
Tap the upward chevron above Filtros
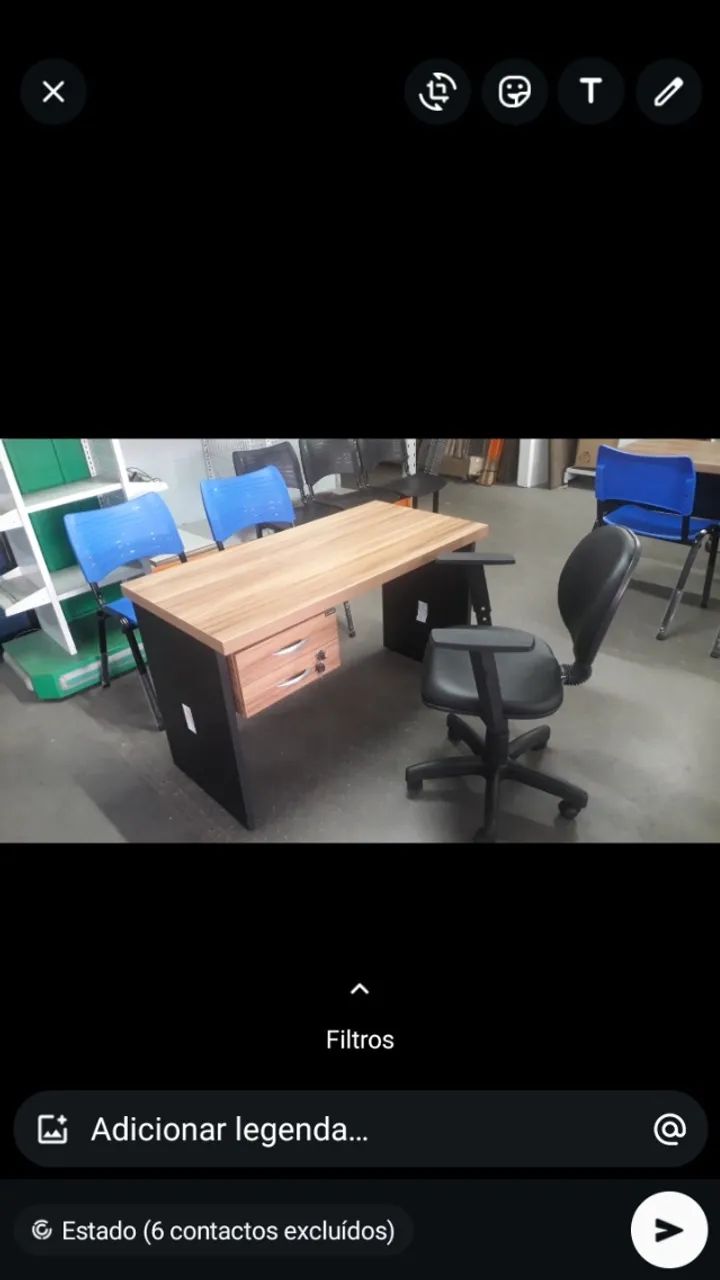coord(359,988)
